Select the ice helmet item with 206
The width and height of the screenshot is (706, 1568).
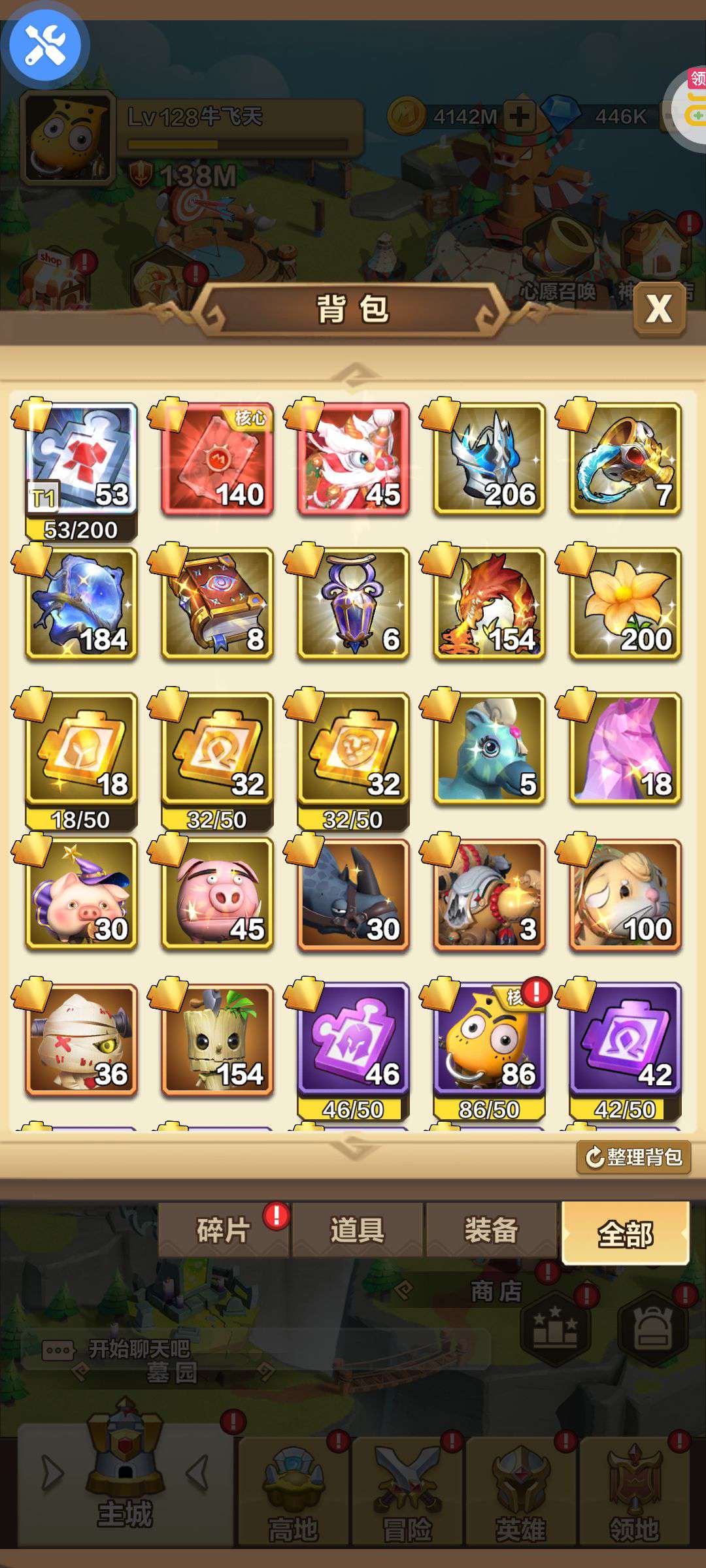489,459
